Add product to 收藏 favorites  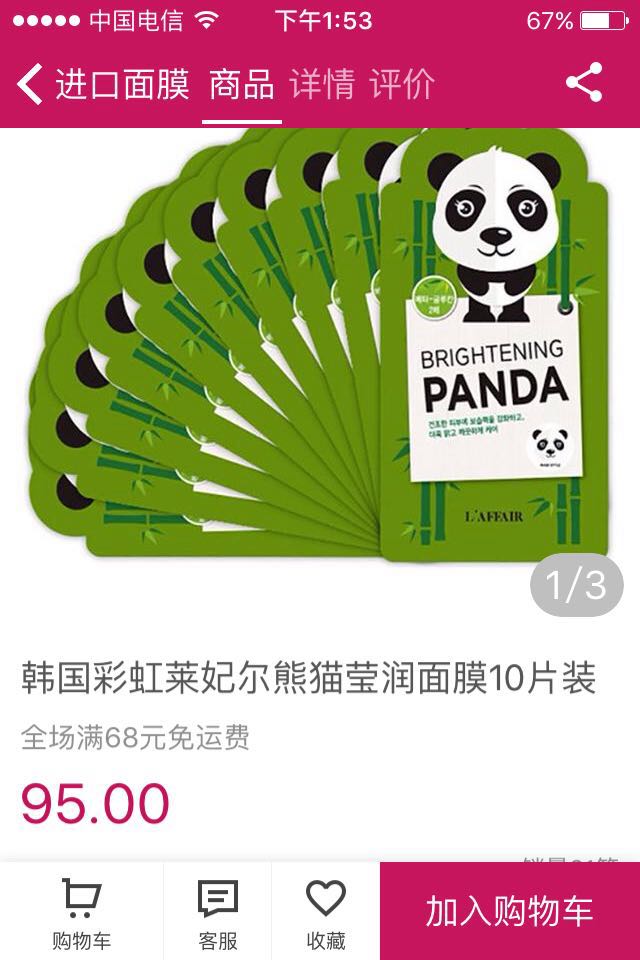(x=326, y=912)
